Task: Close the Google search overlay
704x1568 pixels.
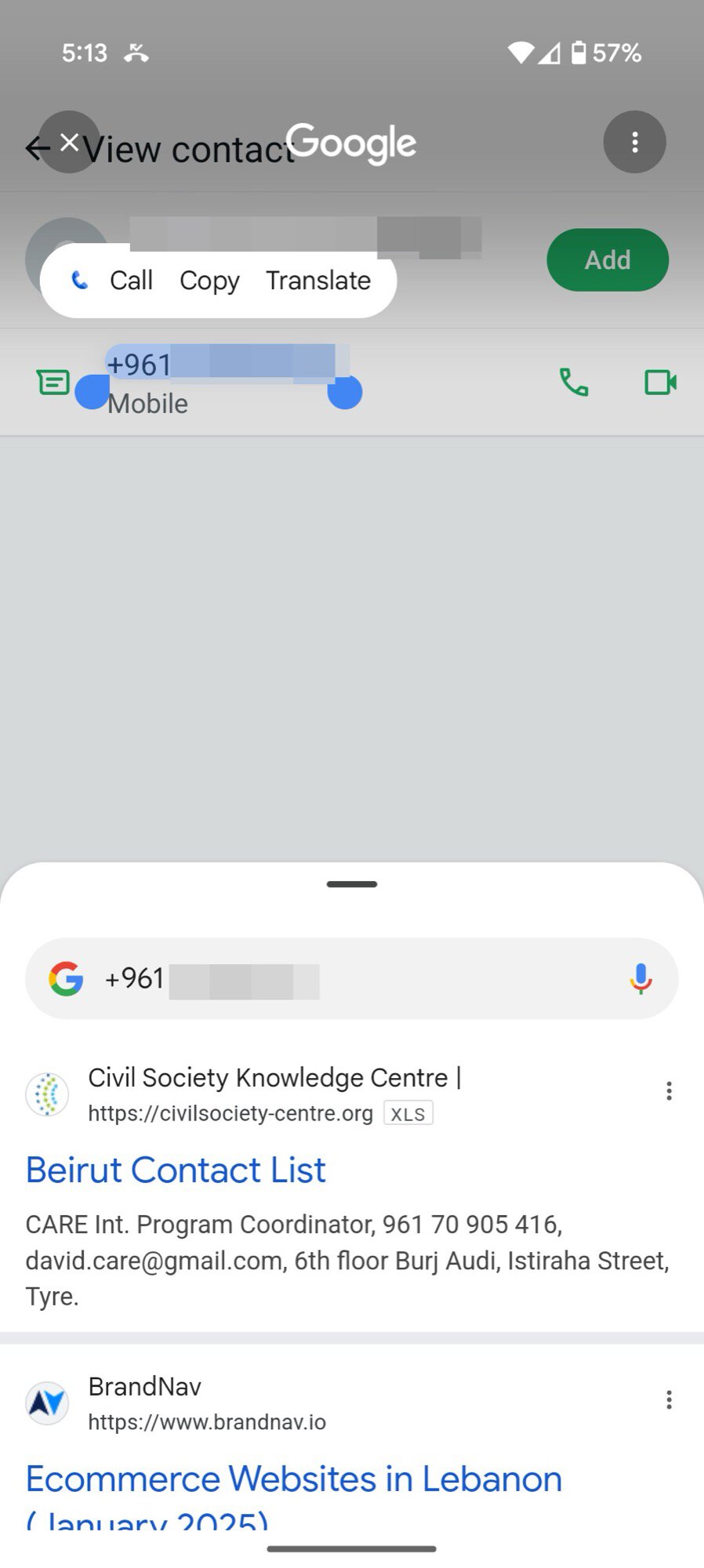Action: click(x=69, y=142)
